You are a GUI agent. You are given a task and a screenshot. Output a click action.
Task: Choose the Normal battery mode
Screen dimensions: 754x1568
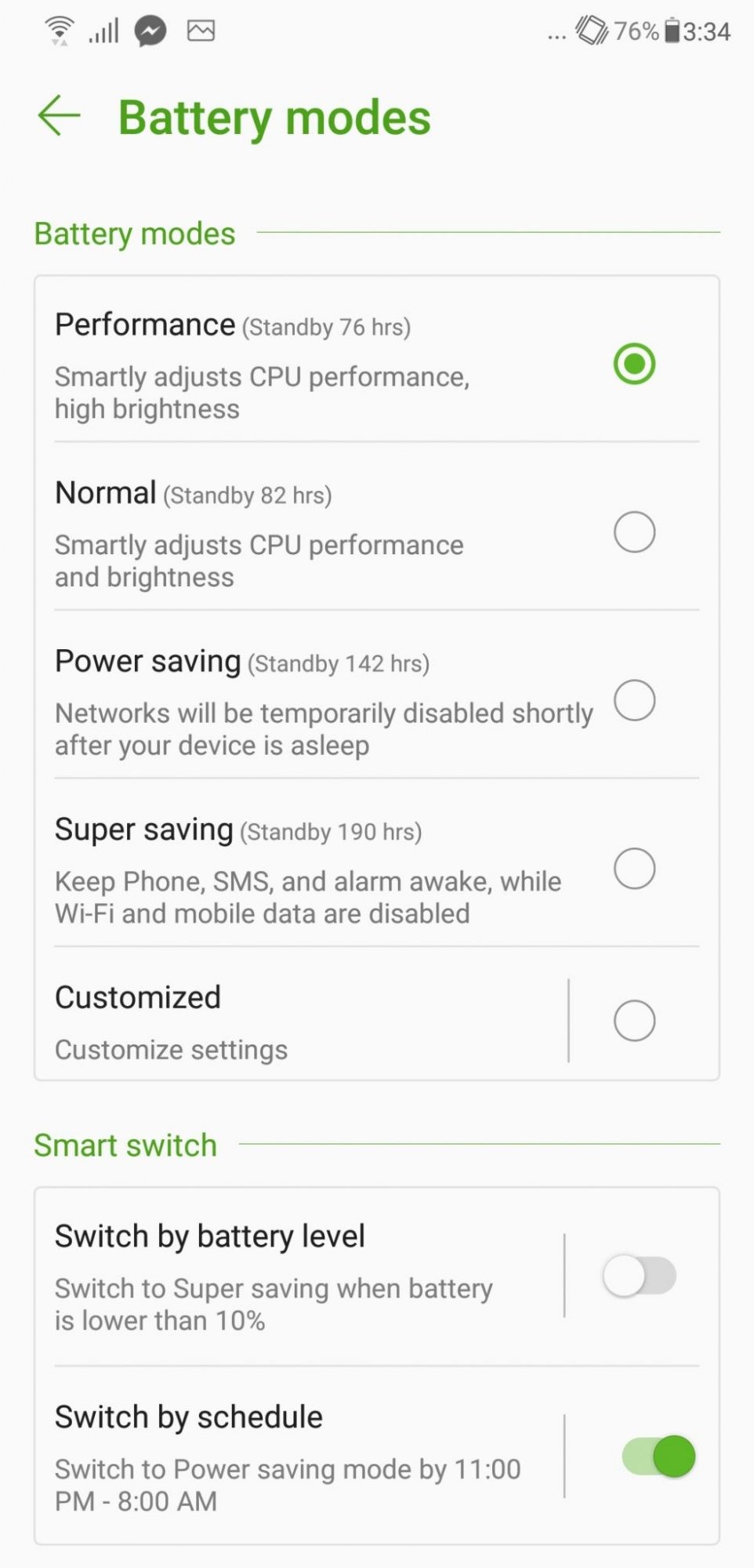(x=633, y=532)
